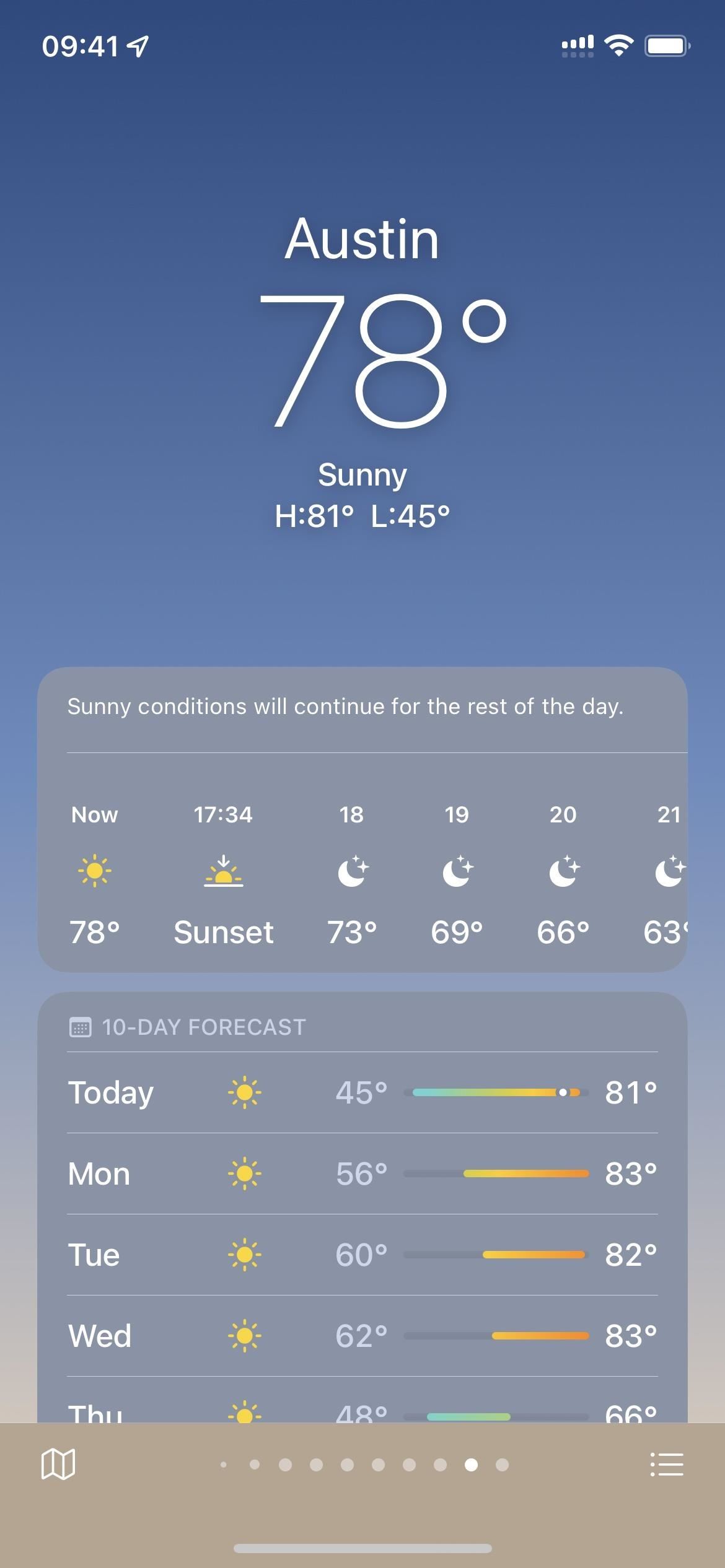Open Mon forecast row
725x1568 pixels.
pyautogui.click(x=362, y=1174)
